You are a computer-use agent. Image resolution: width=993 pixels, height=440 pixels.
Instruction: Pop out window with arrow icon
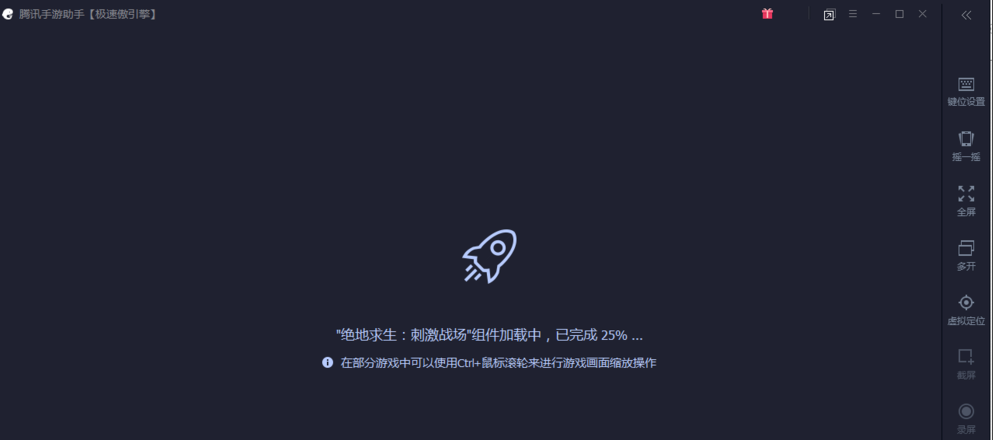pyautogui.click(x=829, y=15)
